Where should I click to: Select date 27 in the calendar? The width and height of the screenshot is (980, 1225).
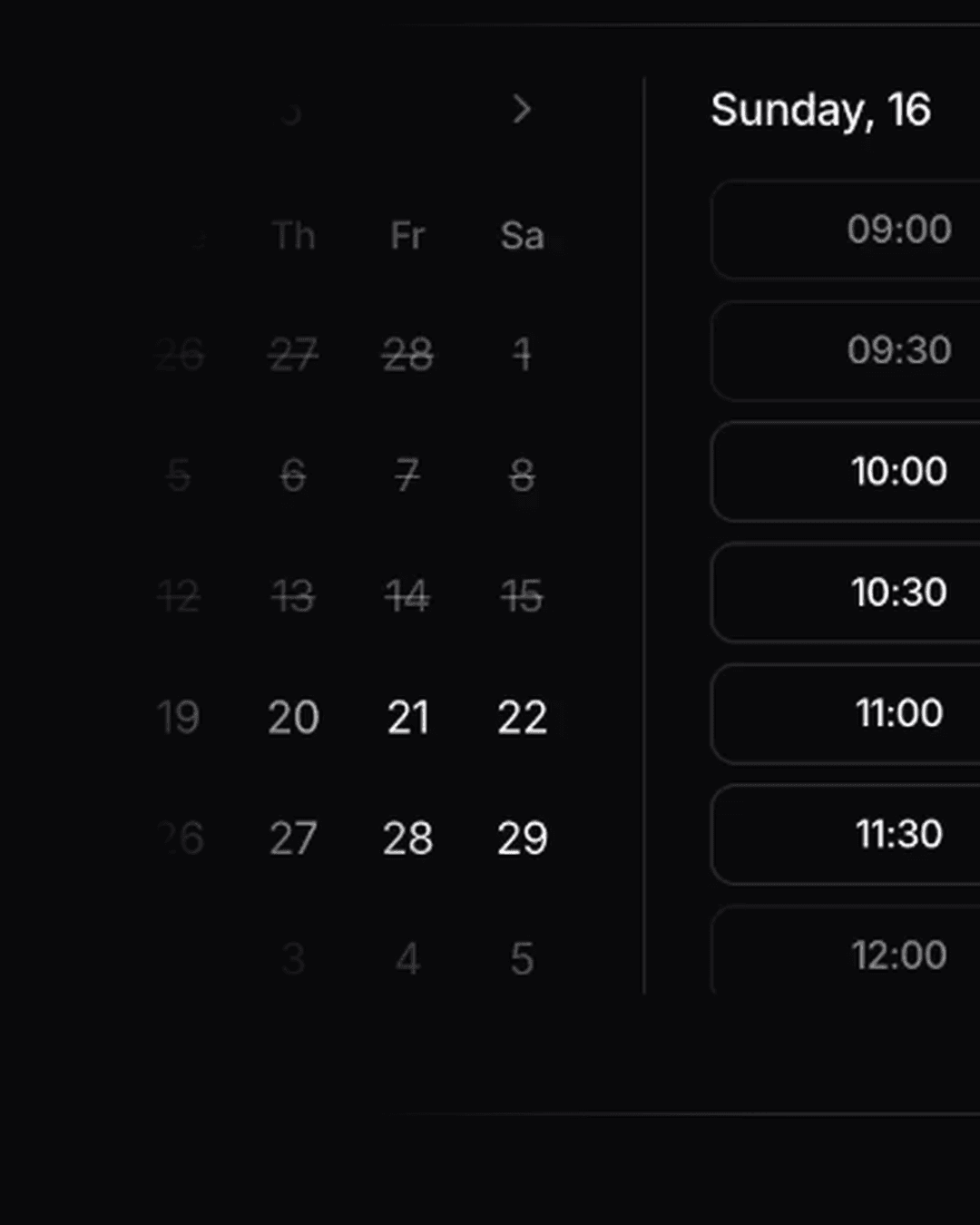click(x=293, y=838)
